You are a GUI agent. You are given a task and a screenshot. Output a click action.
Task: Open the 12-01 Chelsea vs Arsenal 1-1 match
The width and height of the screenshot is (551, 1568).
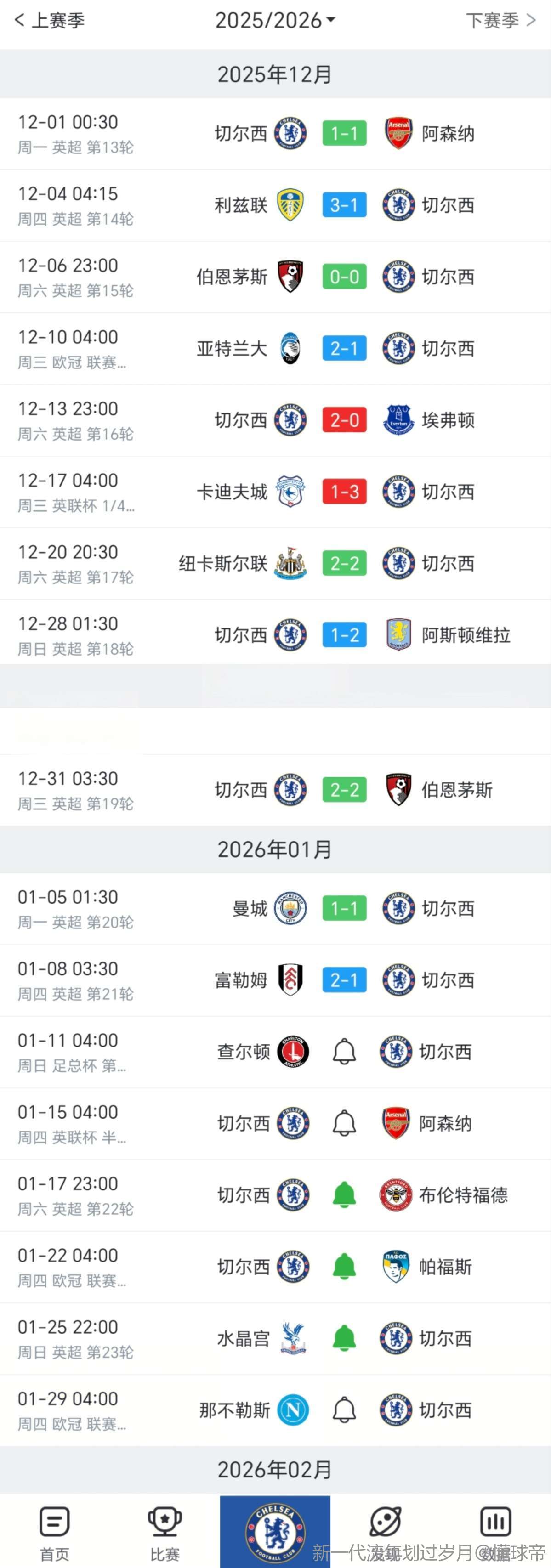(x=344, y=134)
